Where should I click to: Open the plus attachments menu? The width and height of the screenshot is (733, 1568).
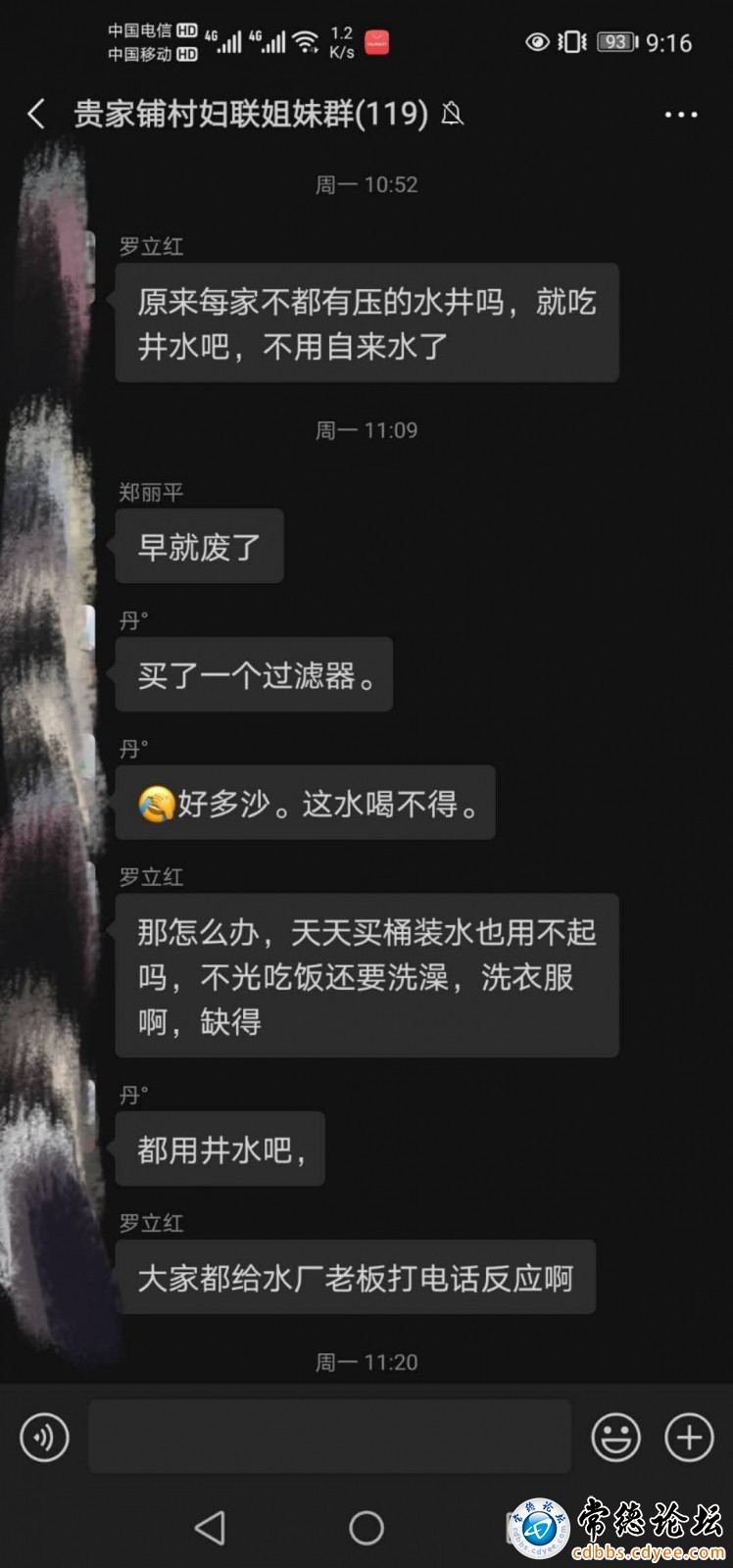pos(689,1438)
